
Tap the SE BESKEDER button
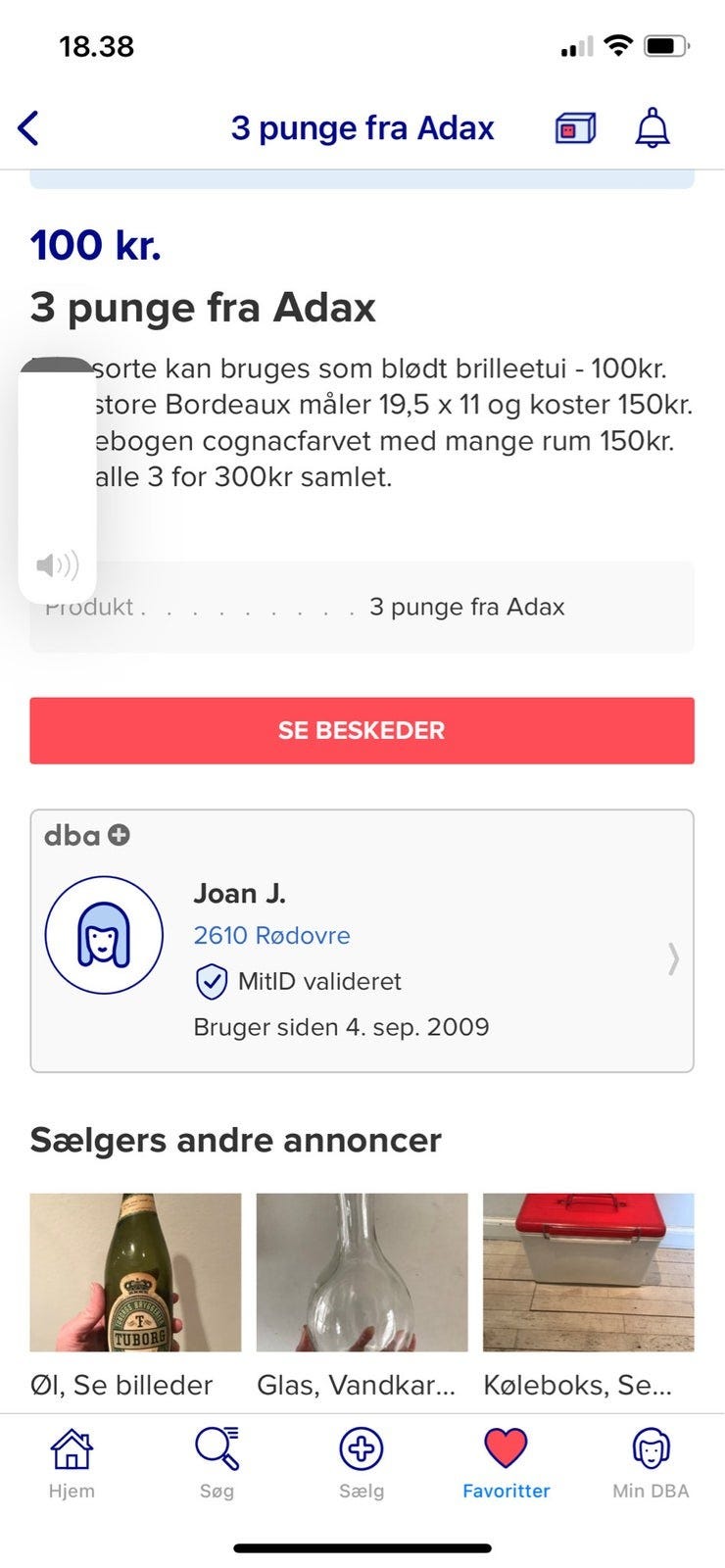(362, 730)
